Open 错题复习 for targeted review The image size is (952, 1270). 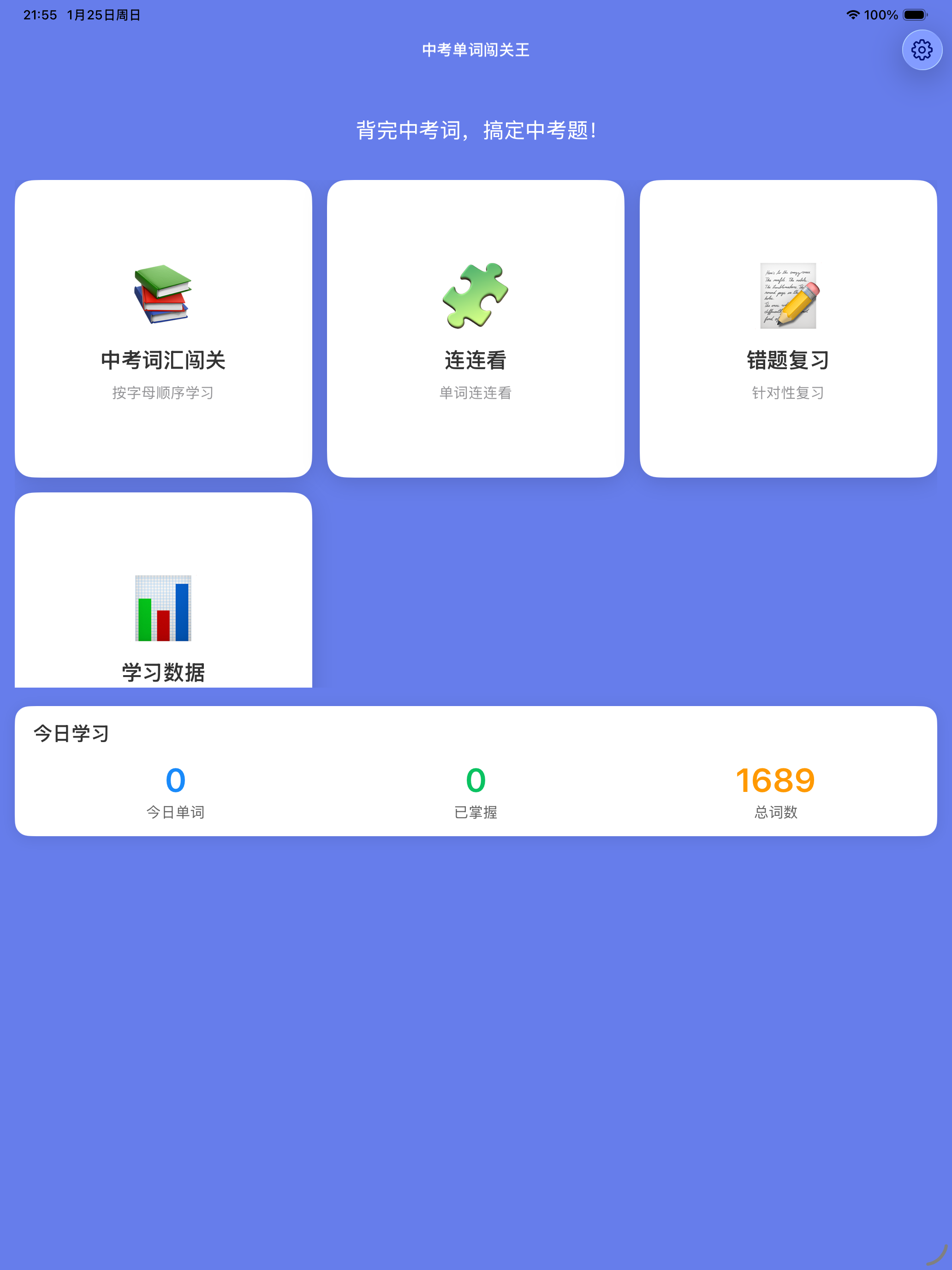787,360
